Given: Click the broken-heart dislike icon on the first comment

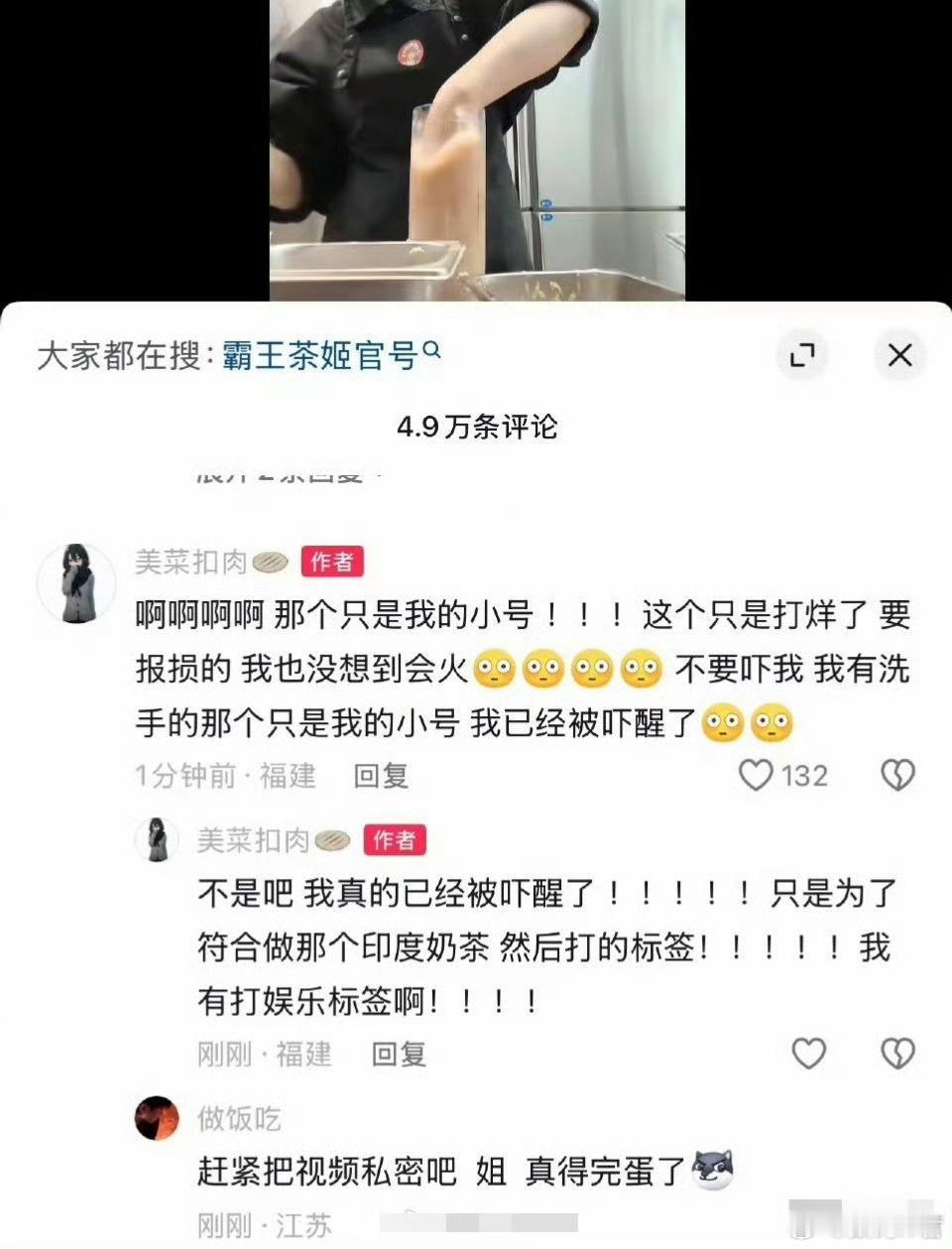Looking at the screenshot, I should pos(900,775).
